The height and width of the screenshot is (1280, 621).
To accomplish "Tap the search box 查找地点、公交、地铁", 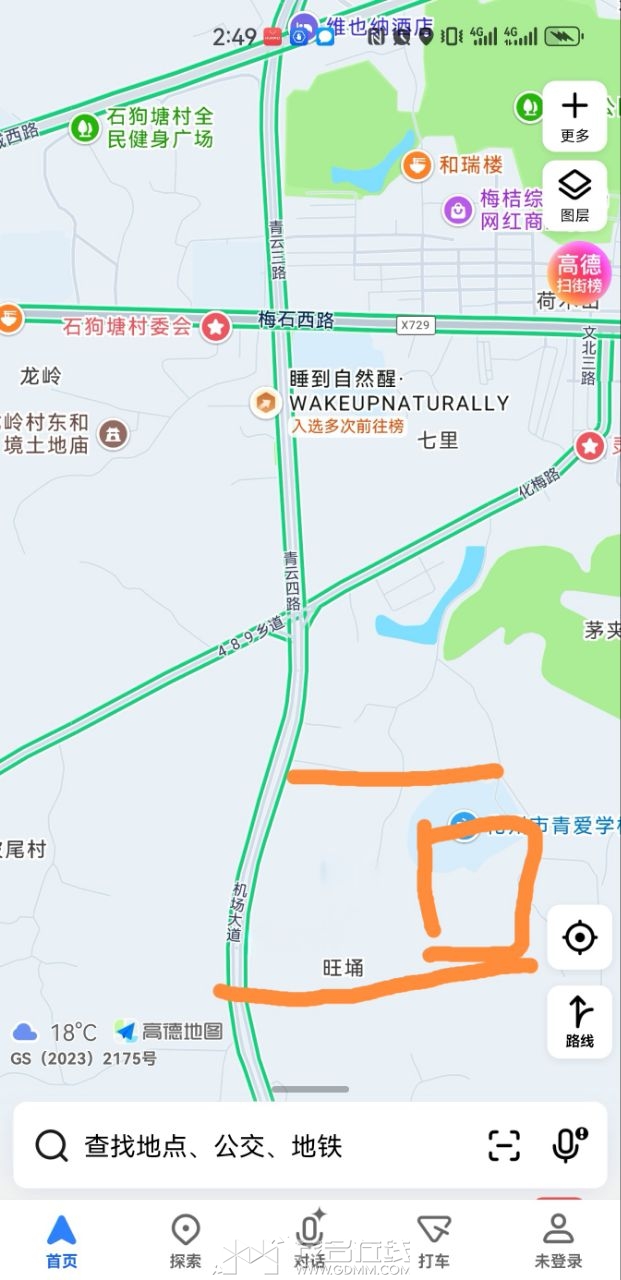I will coord(250,1146).
